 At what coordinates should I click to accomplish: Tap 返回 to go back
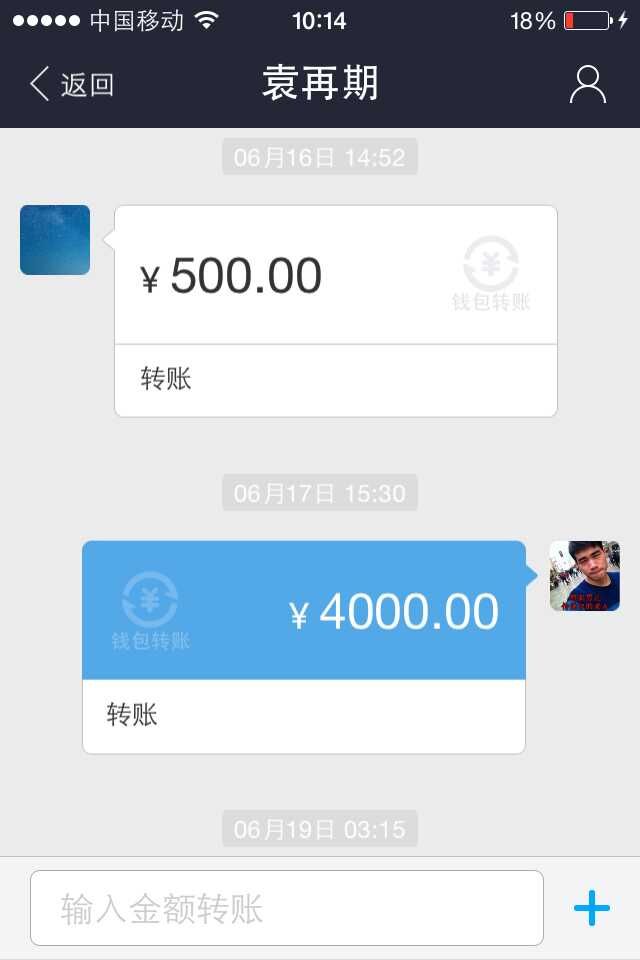(72, 84)
